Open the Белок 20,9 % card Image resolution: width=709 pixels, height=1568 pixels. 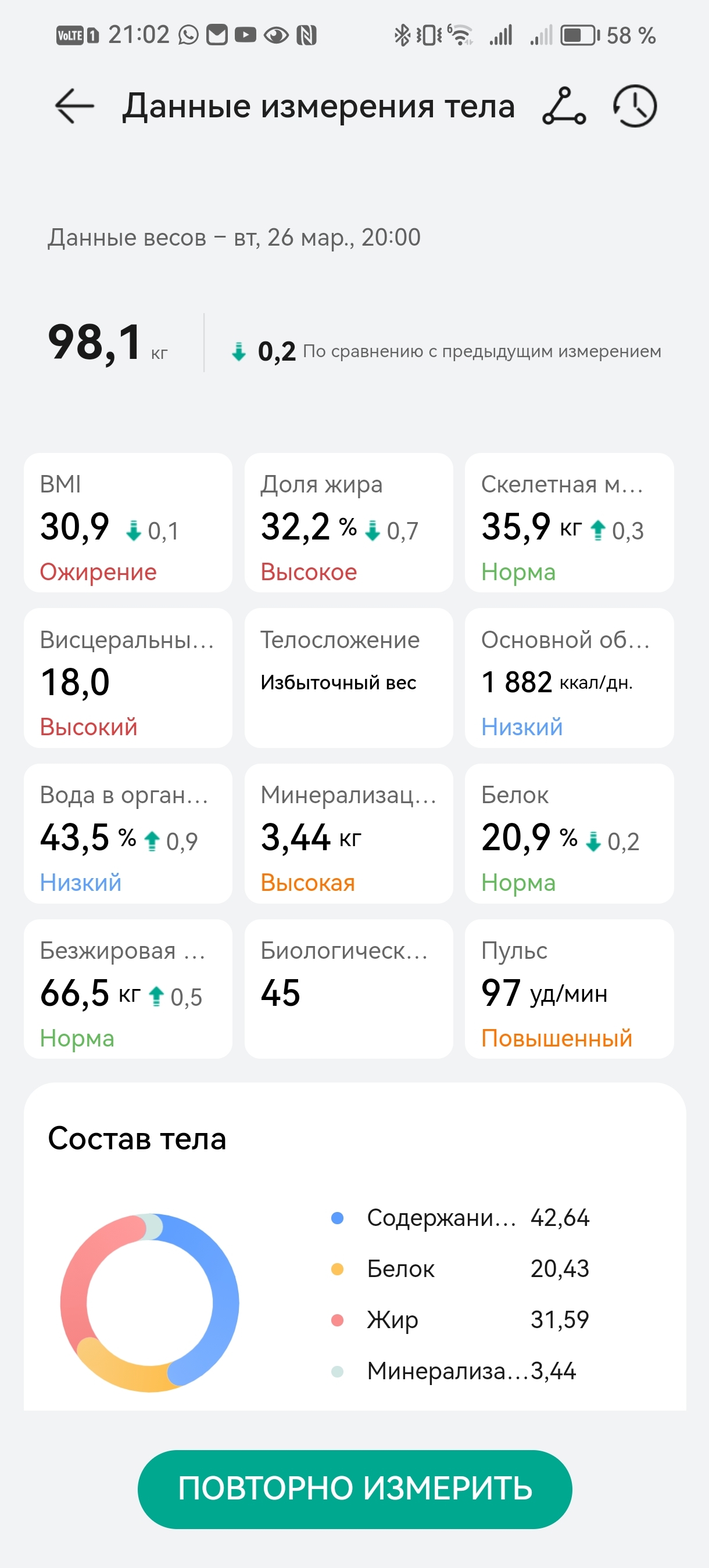(x=569, y=833)
